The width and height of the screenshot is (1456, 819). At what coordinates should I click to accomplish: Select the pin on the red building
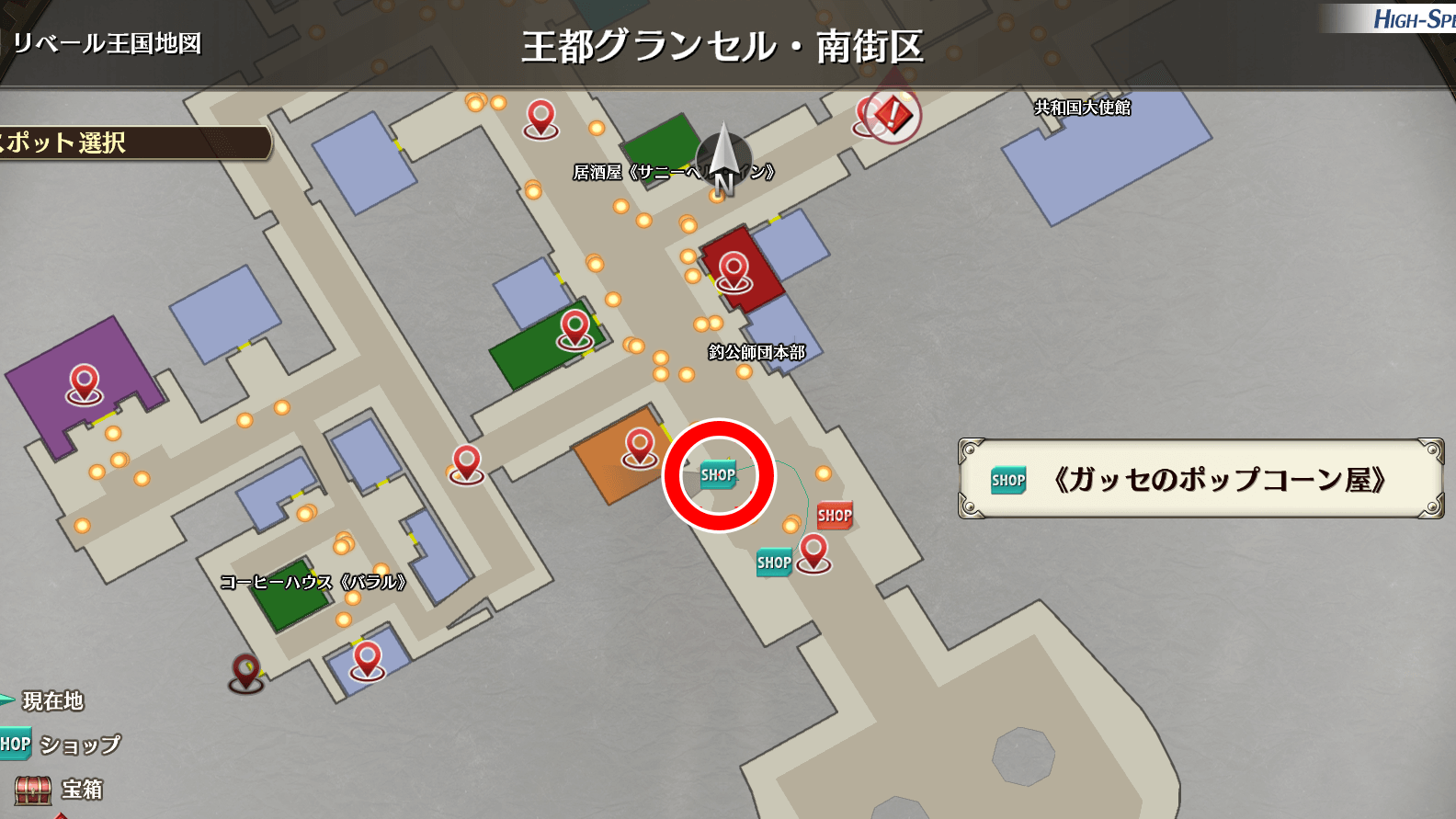[x=734, y=271]
